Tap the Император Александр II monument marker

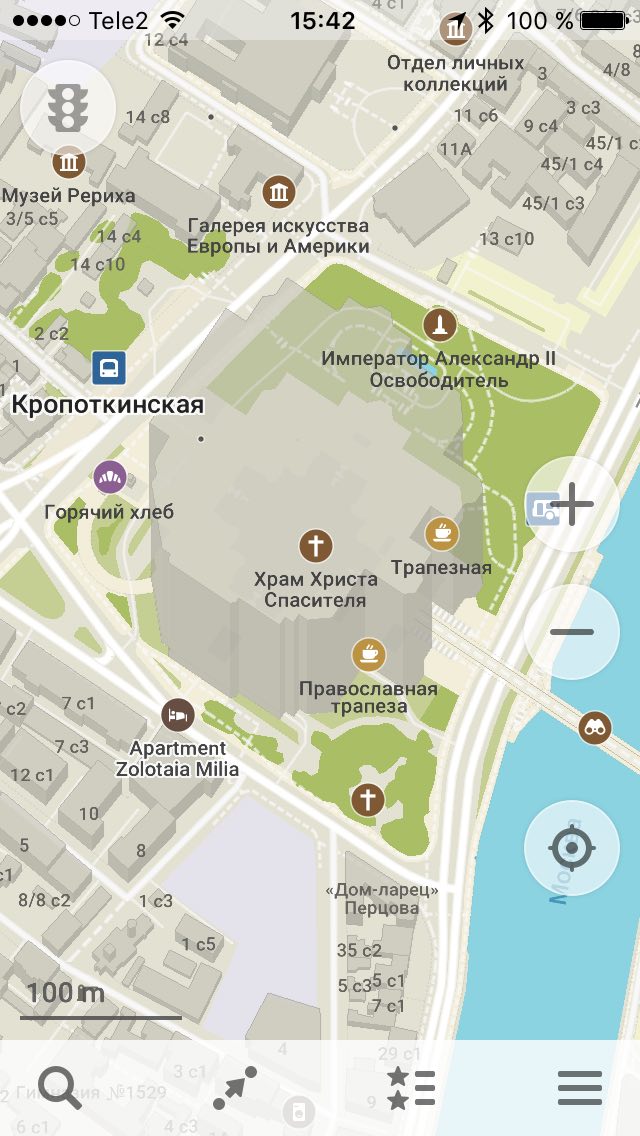tap(440, 325)
